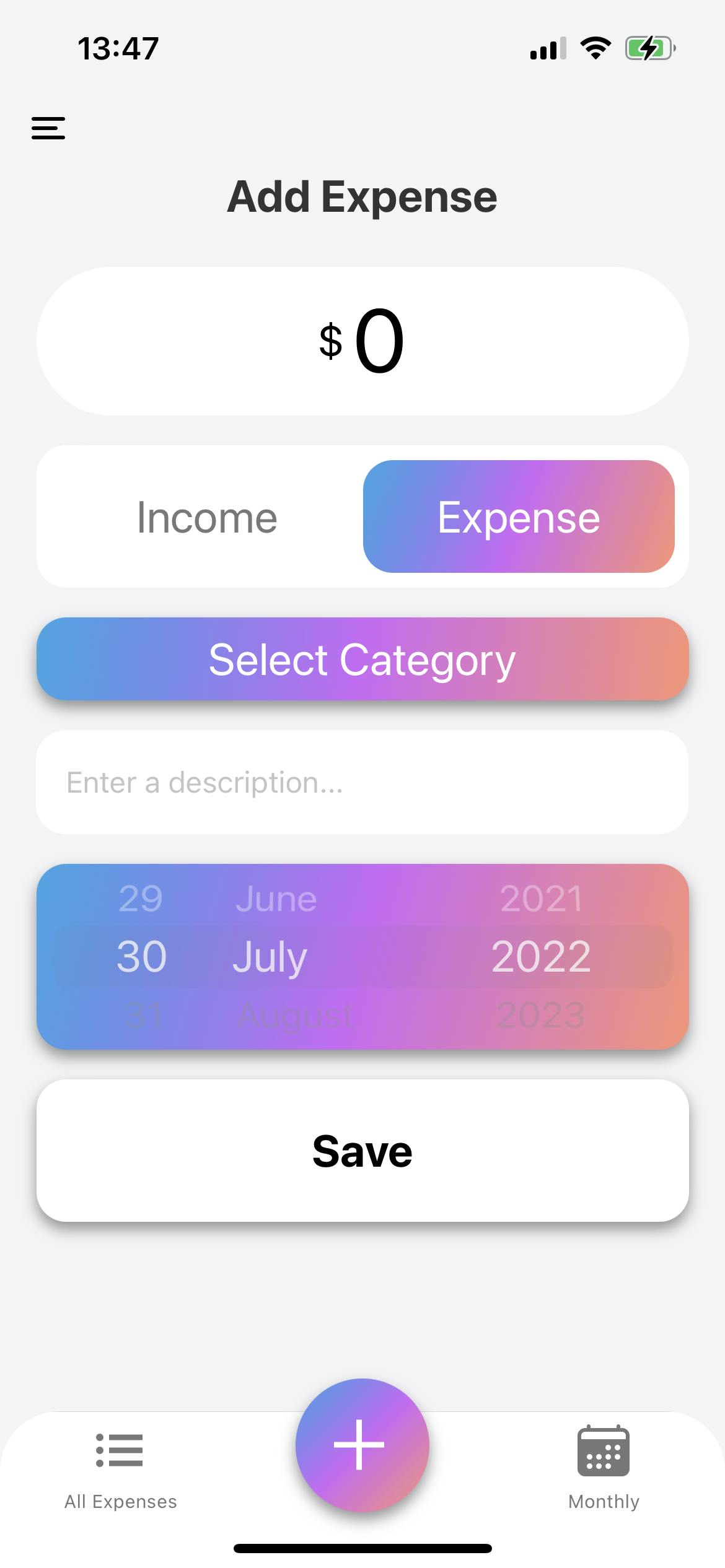Select day 31 in the date picker

pyautogui.click(x=144, y=1014)
